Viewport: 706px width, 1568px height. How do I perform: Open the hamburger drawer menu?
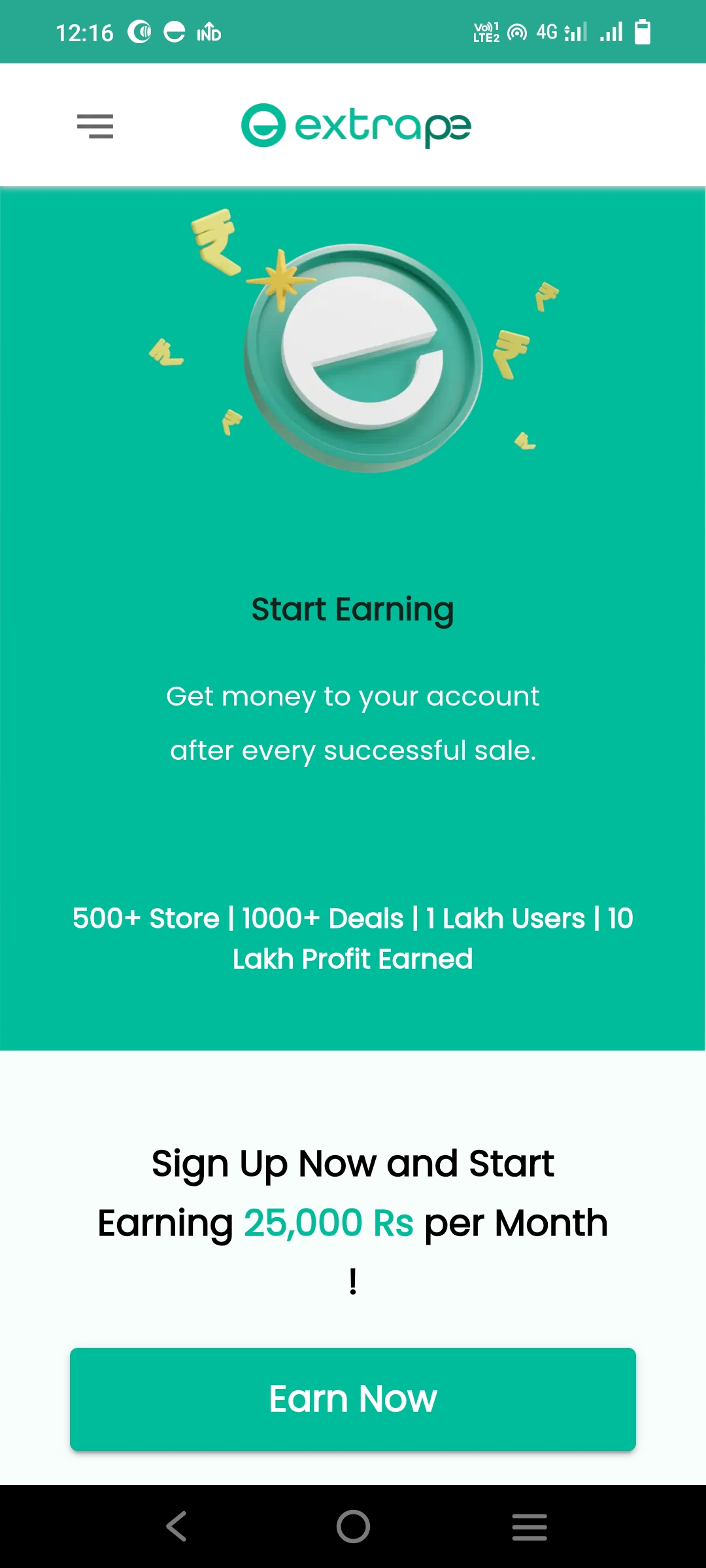[x=95, y=126]
